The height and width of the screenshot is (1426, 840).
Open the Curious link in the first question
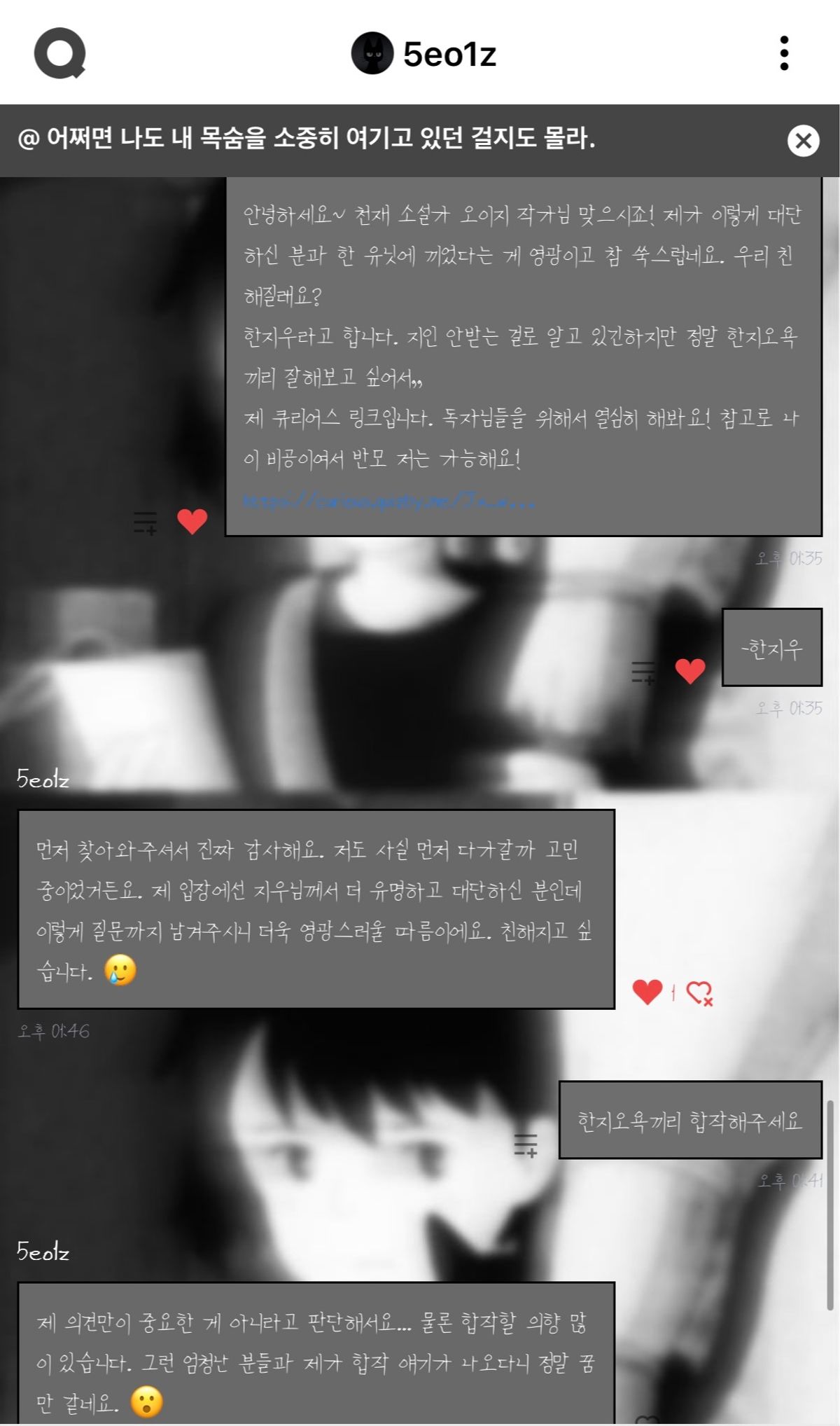tap(389, 501)
